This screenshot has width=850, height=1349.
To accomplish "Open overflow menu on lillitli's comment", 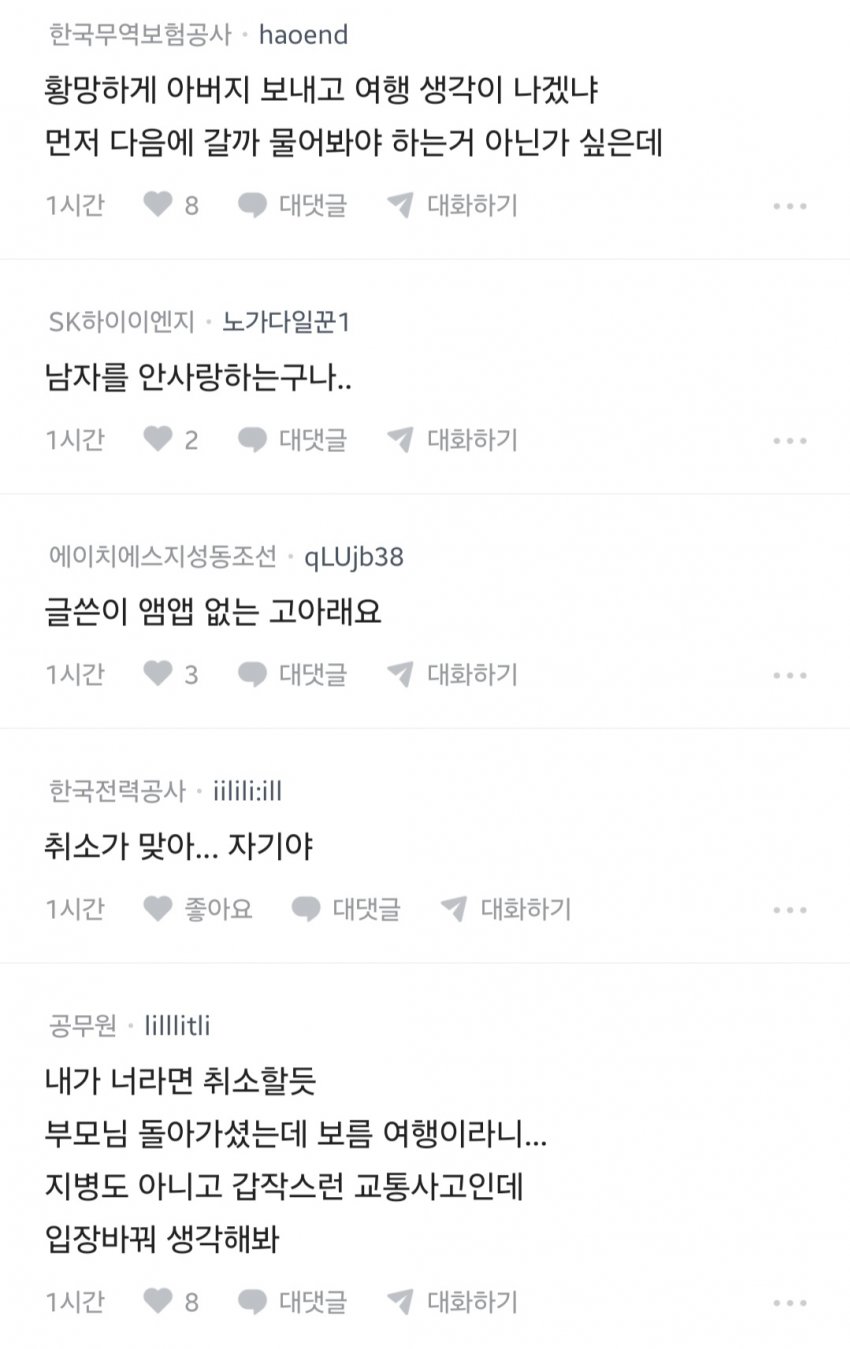I will point(789,1303).
